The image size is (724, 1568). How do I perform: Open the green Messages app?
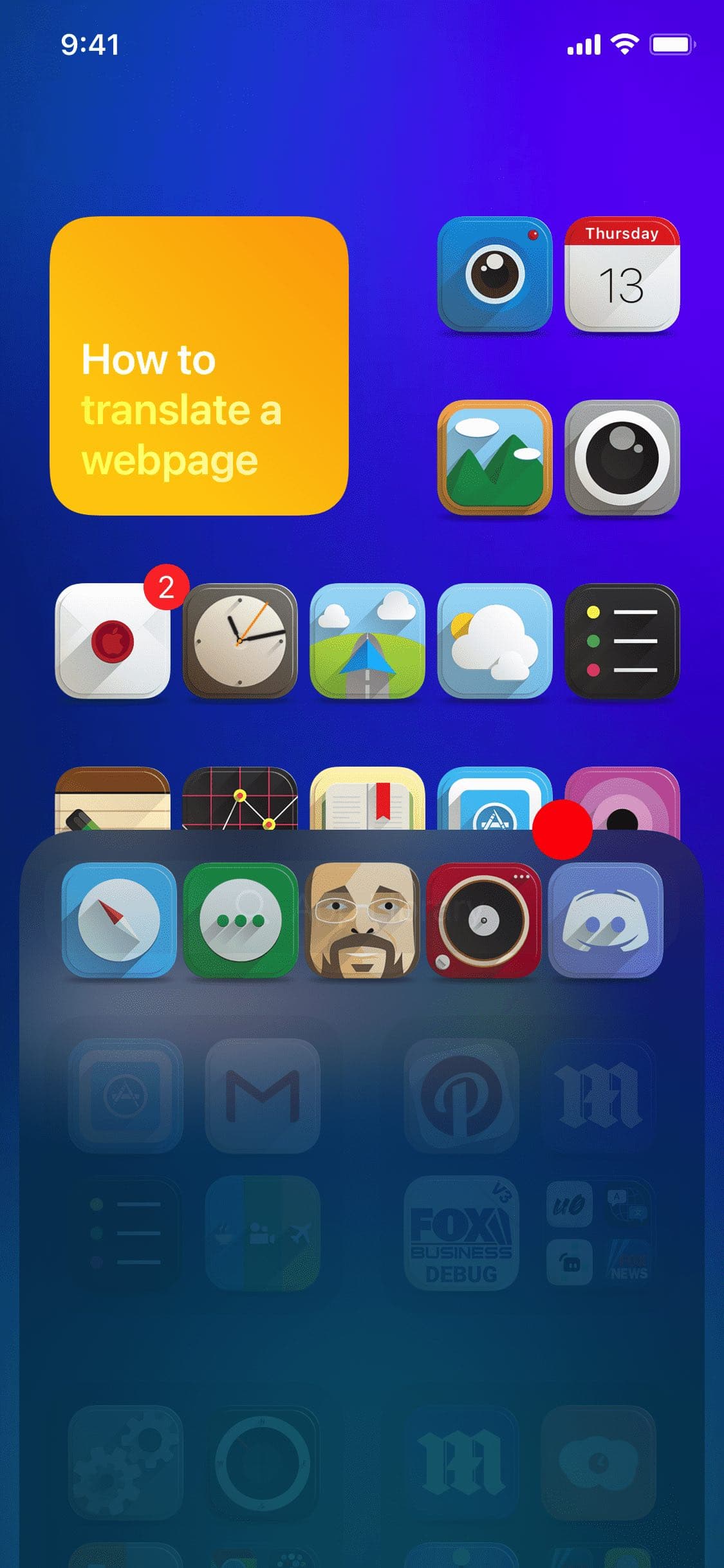(x=240, y=920)
